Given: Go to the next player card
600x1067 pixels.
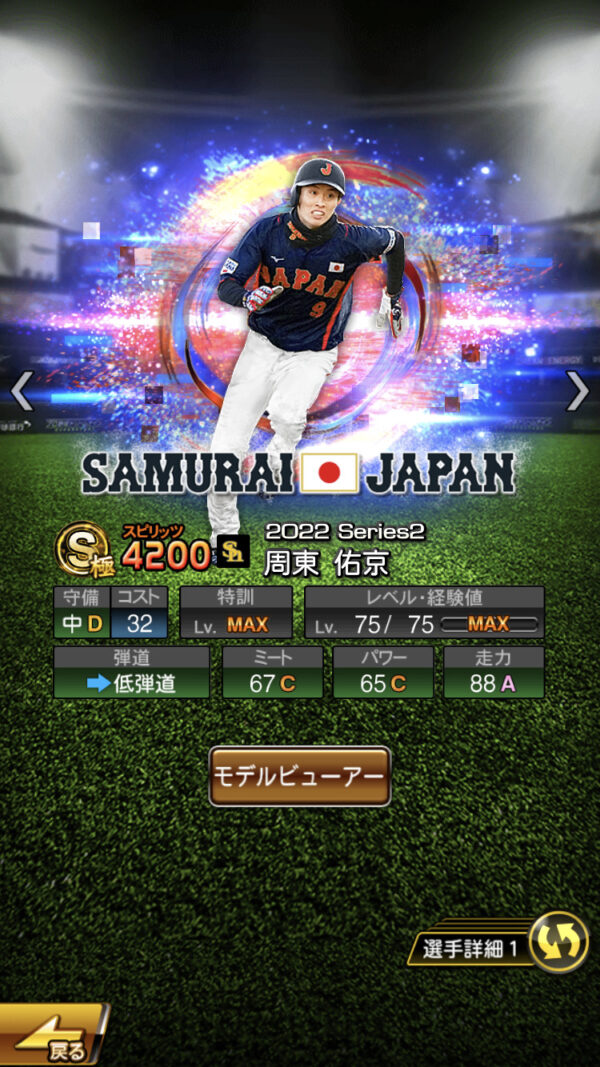Looking at the screenshot, I should pos(577,392).
